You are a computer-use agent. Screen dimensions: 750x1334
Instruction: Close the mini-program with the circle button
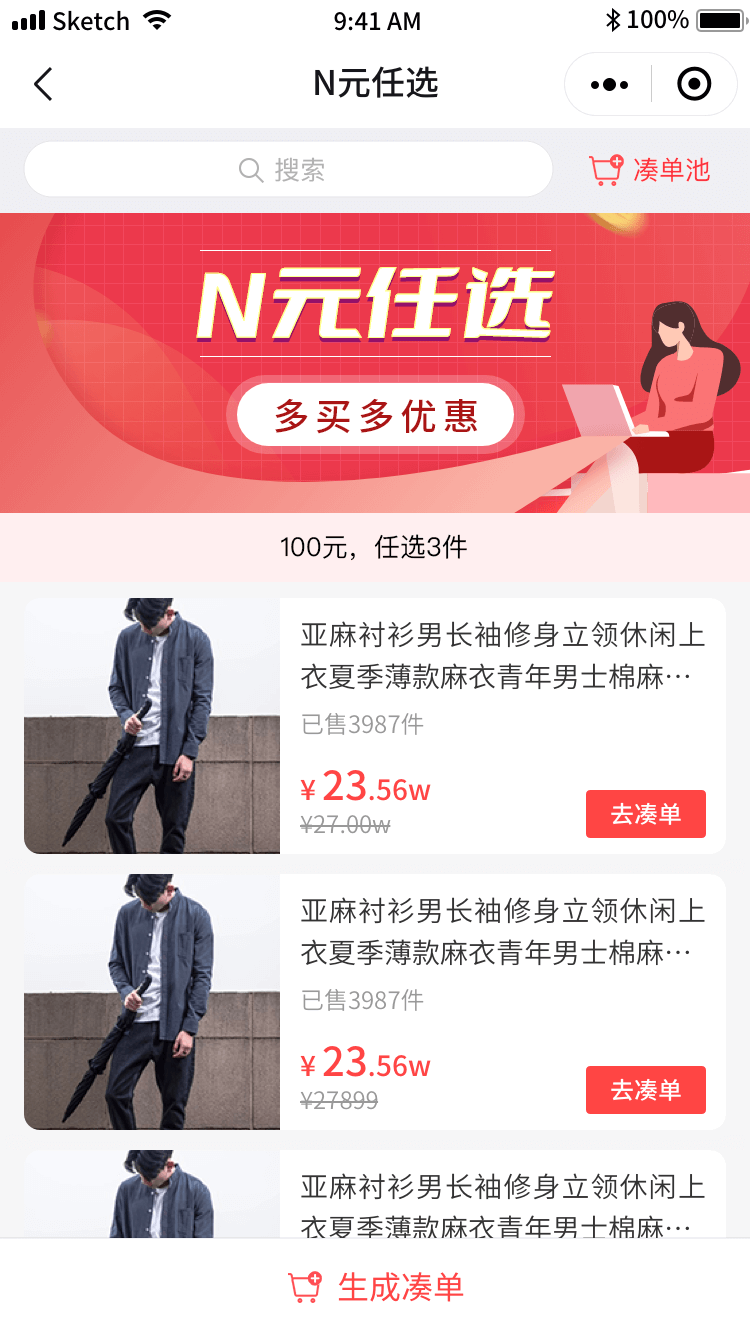tap(694, 85)
